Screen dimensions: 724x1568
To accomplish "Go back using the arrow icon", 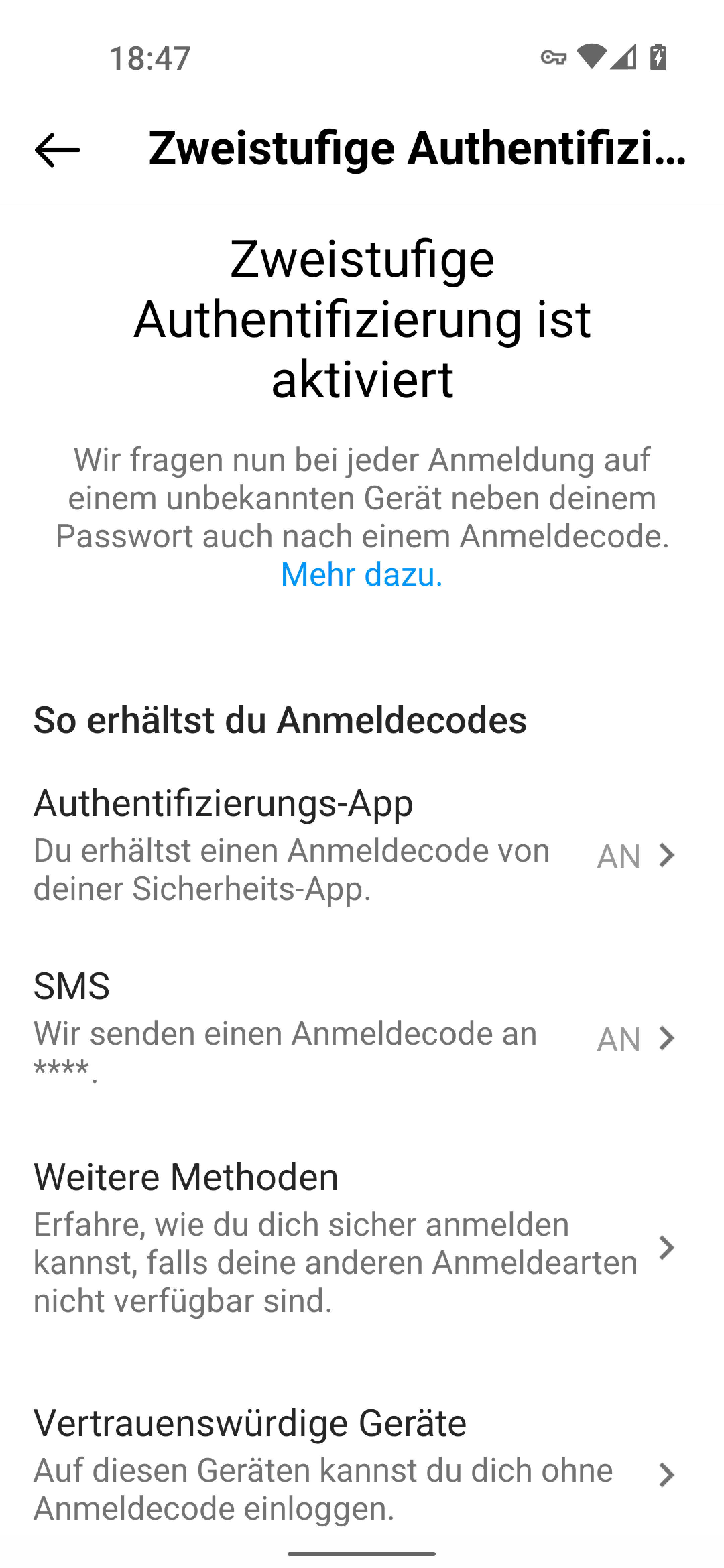I will tap(57, 150).
